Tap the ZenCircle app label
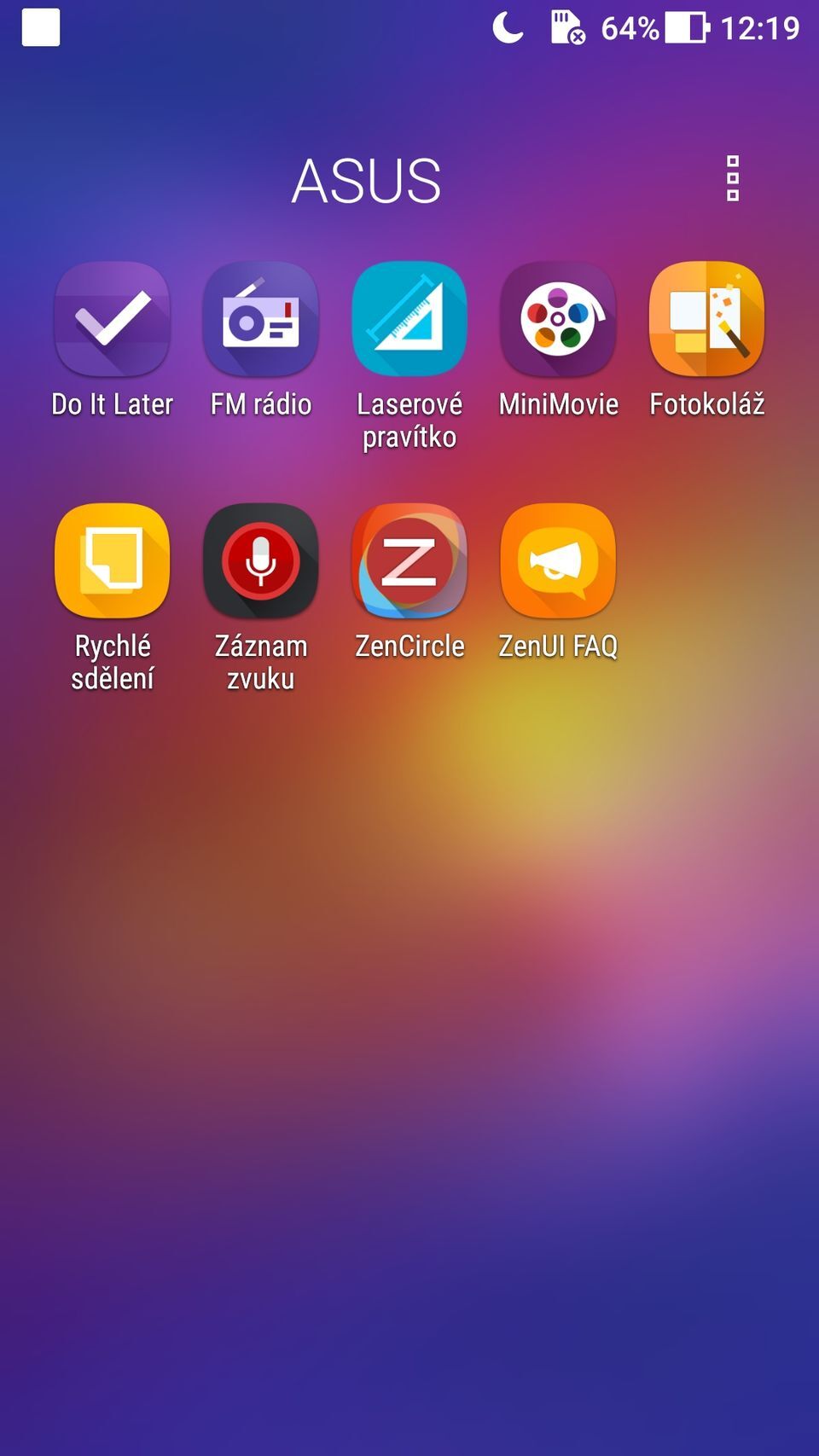This screenshot has width=819, height=1456. (409, 646)
